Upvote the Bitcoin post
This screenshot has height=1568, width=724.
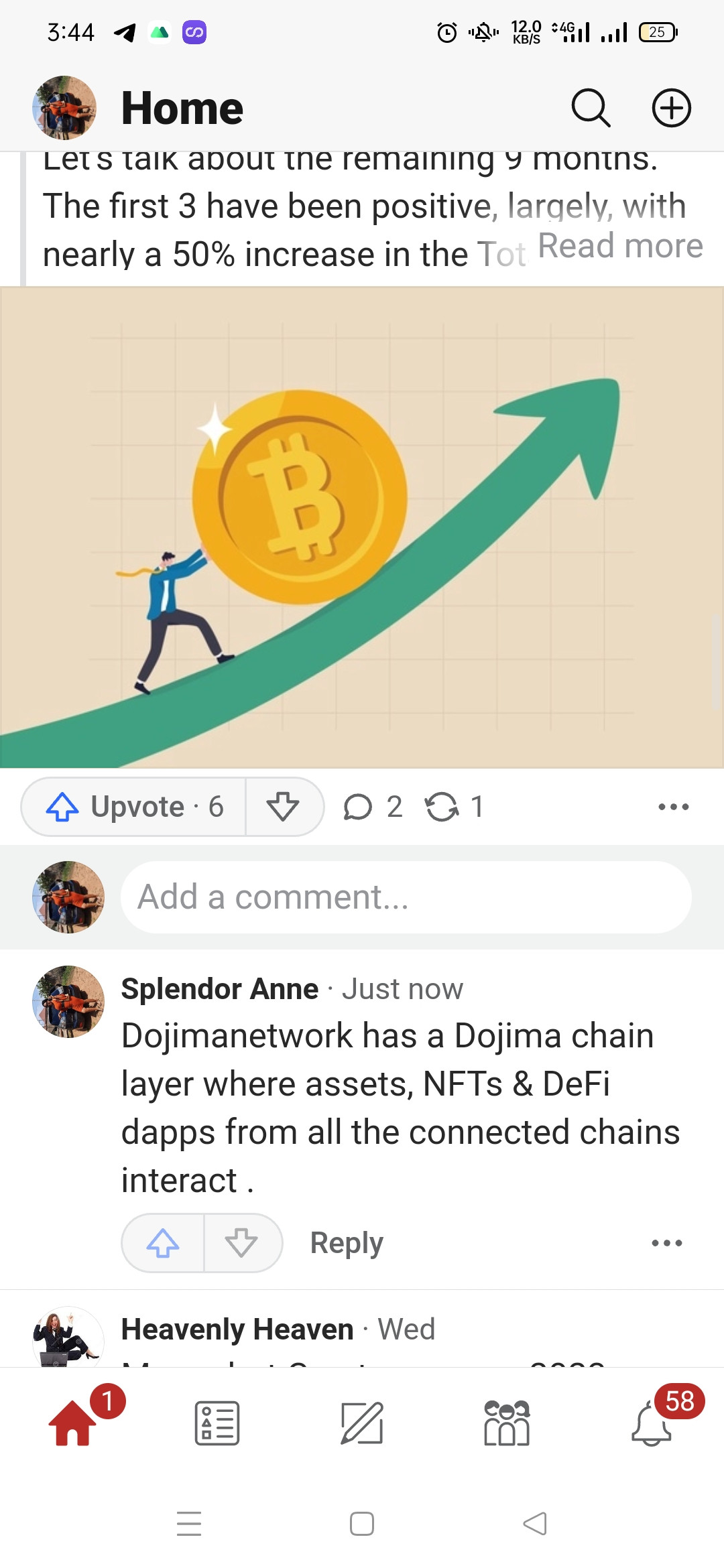tap(134, 807)
